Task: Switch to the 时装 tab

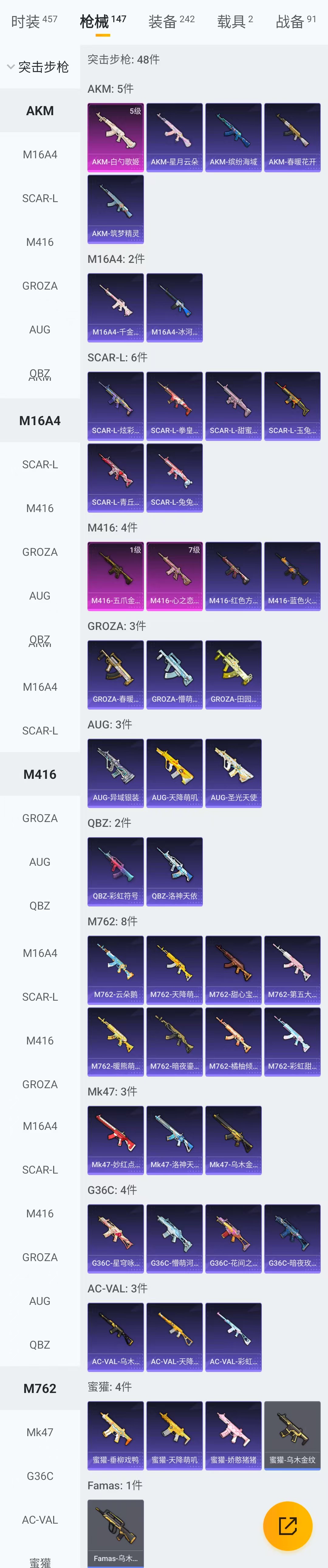Action: 34,21
